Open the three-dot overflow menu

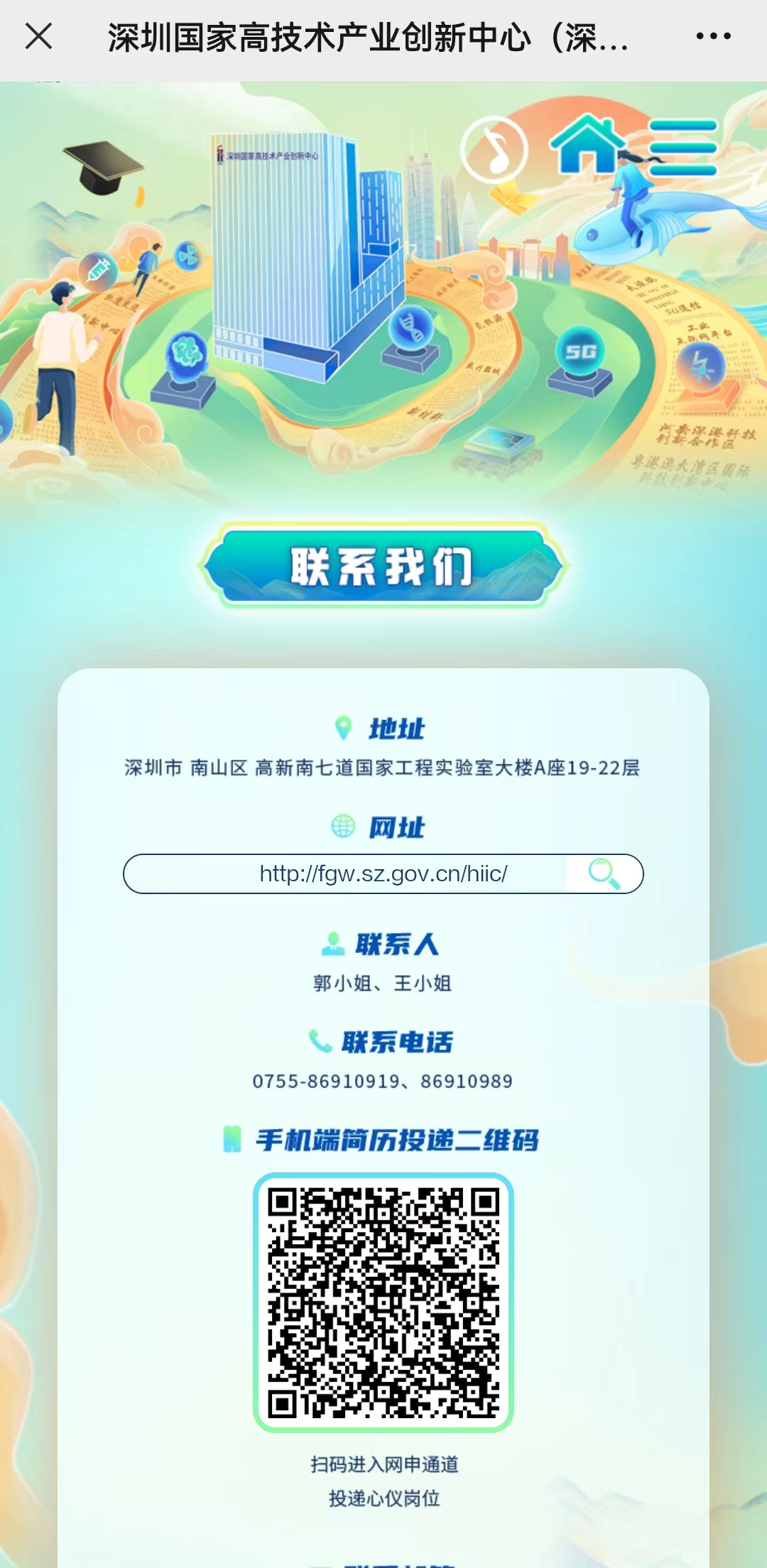pos(713,36)
